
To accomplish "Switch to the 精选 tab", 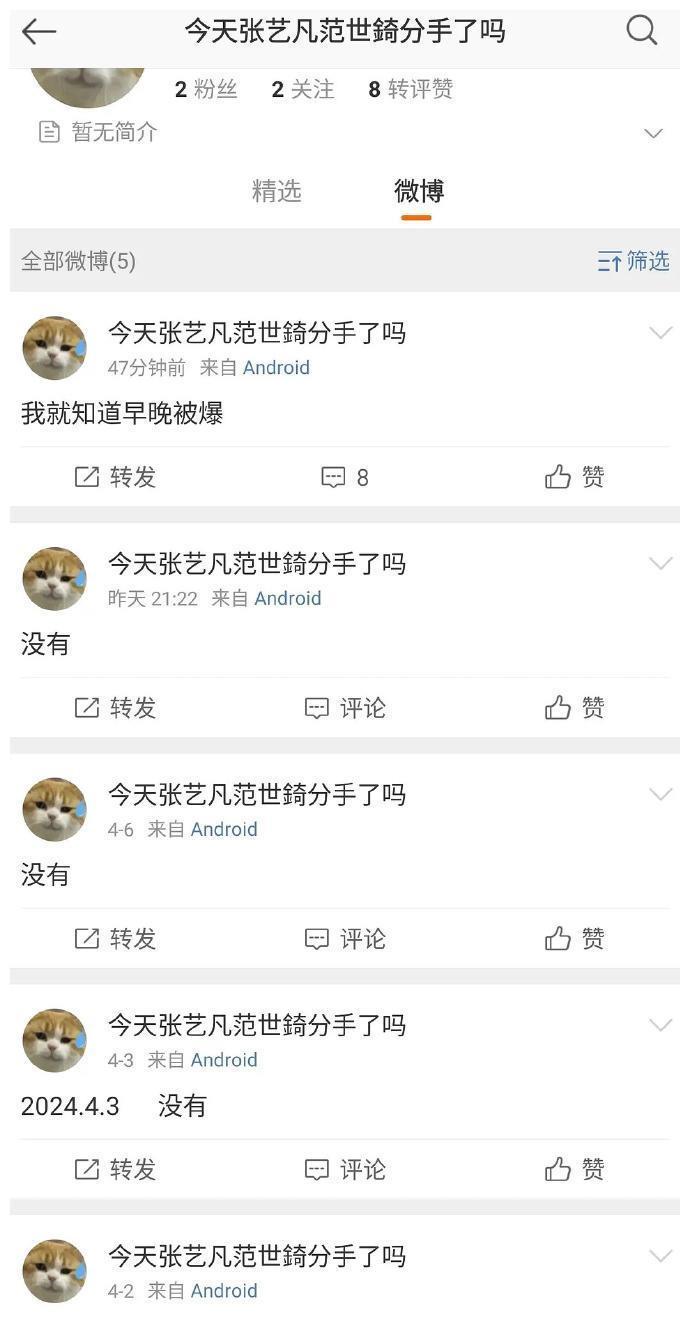I will 276,191.
